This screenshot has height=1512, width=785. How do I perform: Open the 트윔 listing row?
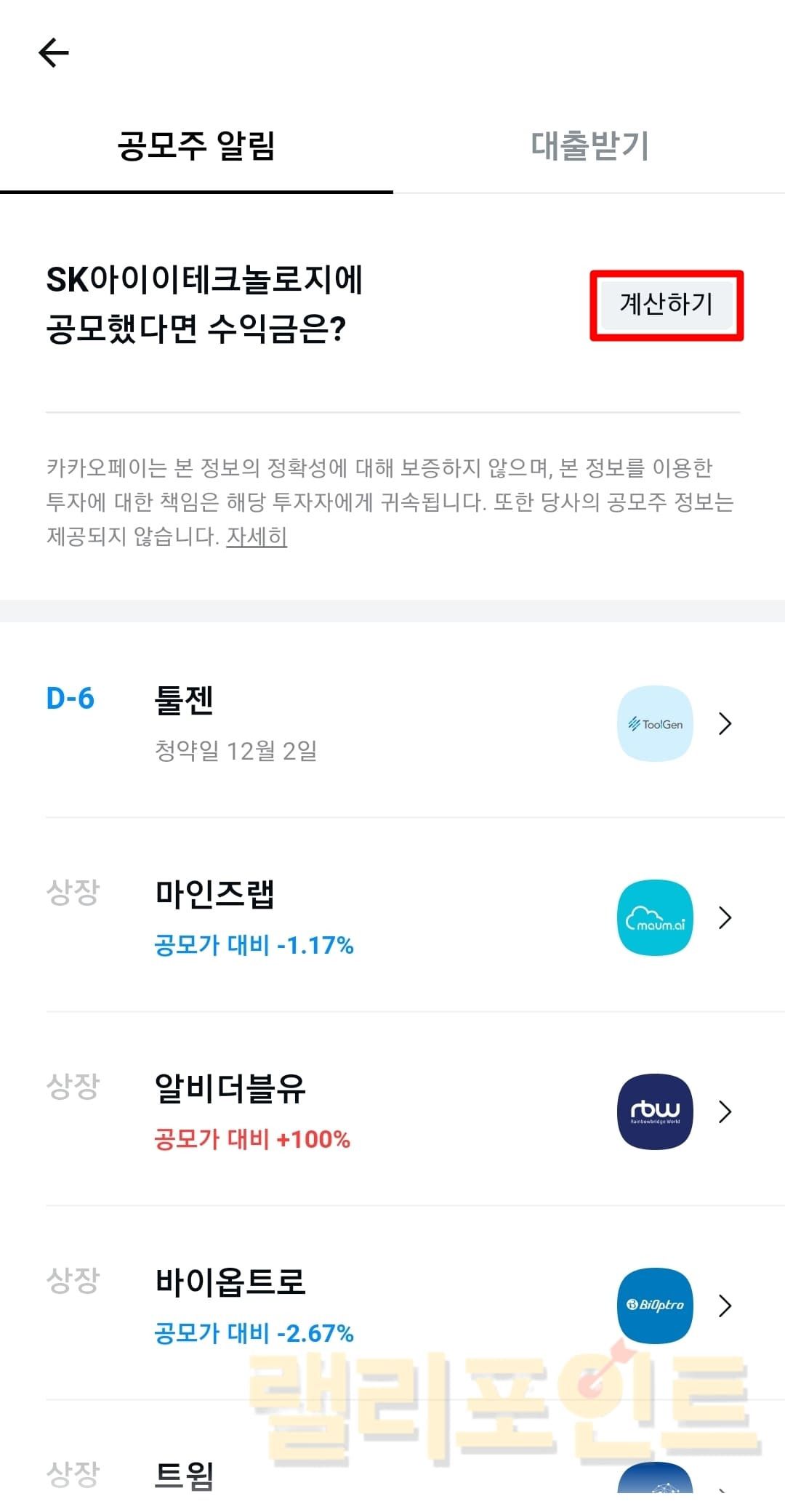coord(392,1476)
